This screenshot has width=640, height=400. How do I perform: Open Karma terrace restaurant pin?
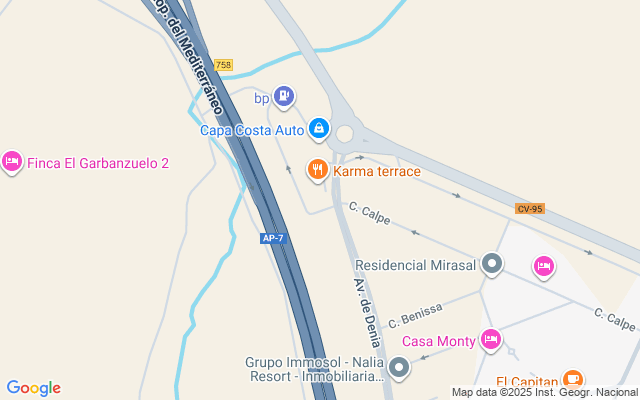[x=318, y=170]
